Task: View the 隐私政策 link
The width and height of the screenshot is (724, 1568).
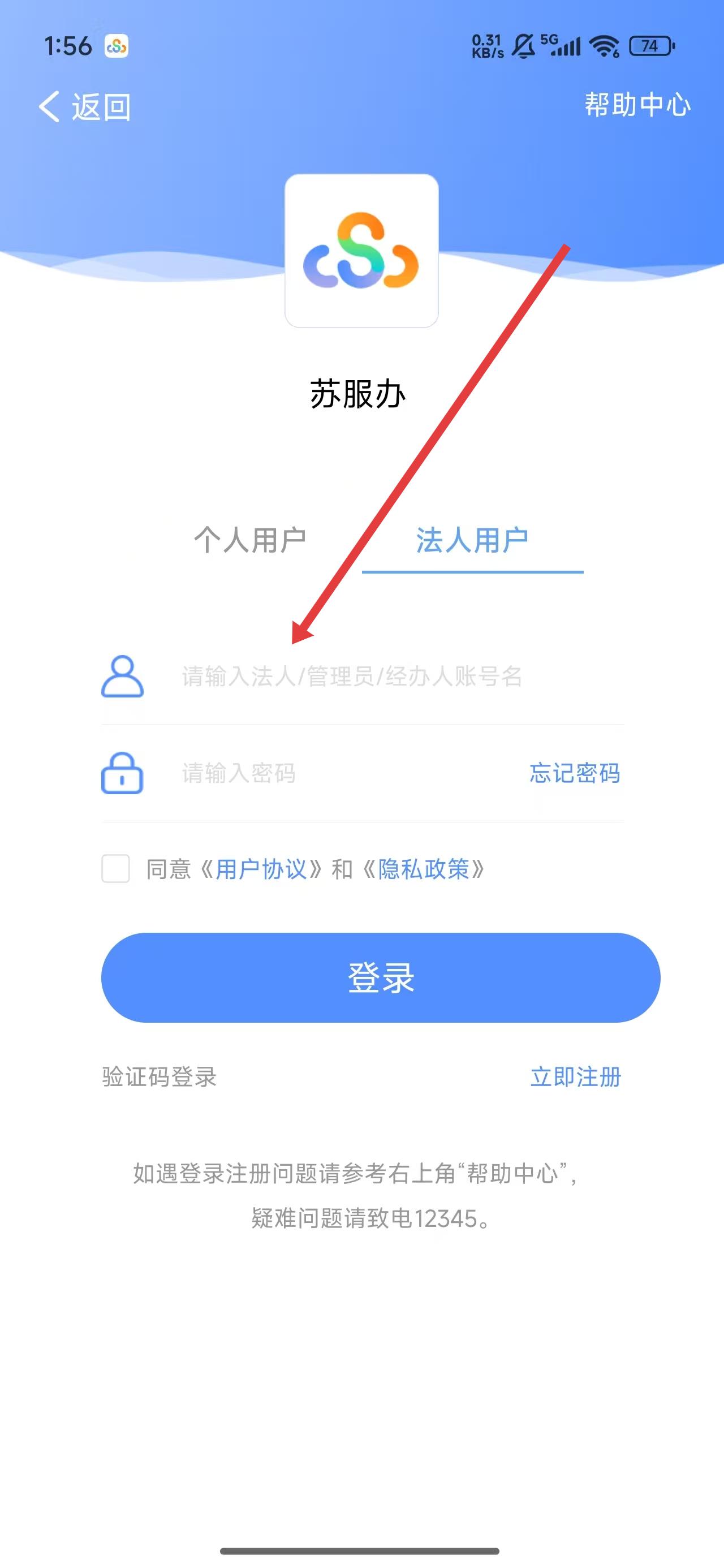Action: pos(423,869)
